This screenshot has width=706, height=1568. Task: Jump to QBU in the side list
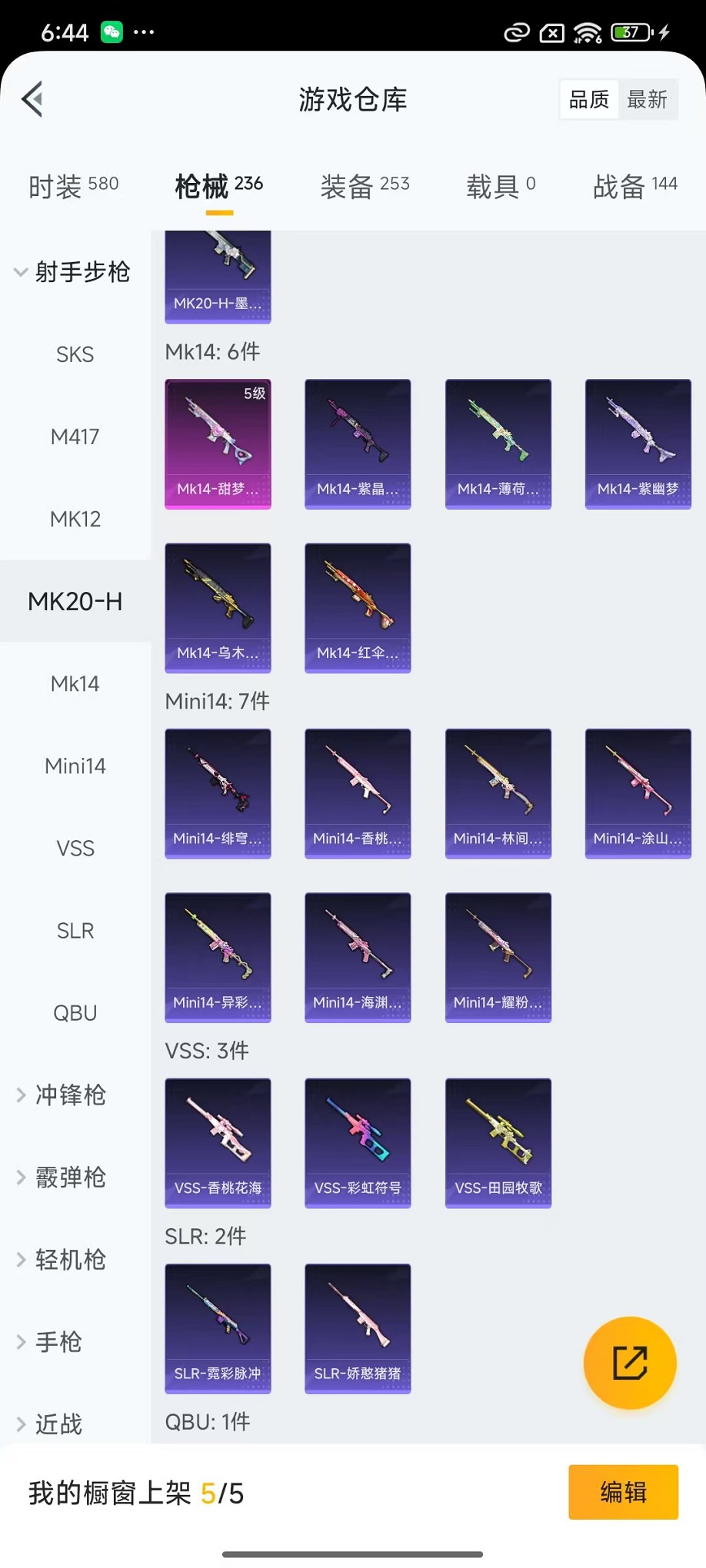(x=75, y=1012)
